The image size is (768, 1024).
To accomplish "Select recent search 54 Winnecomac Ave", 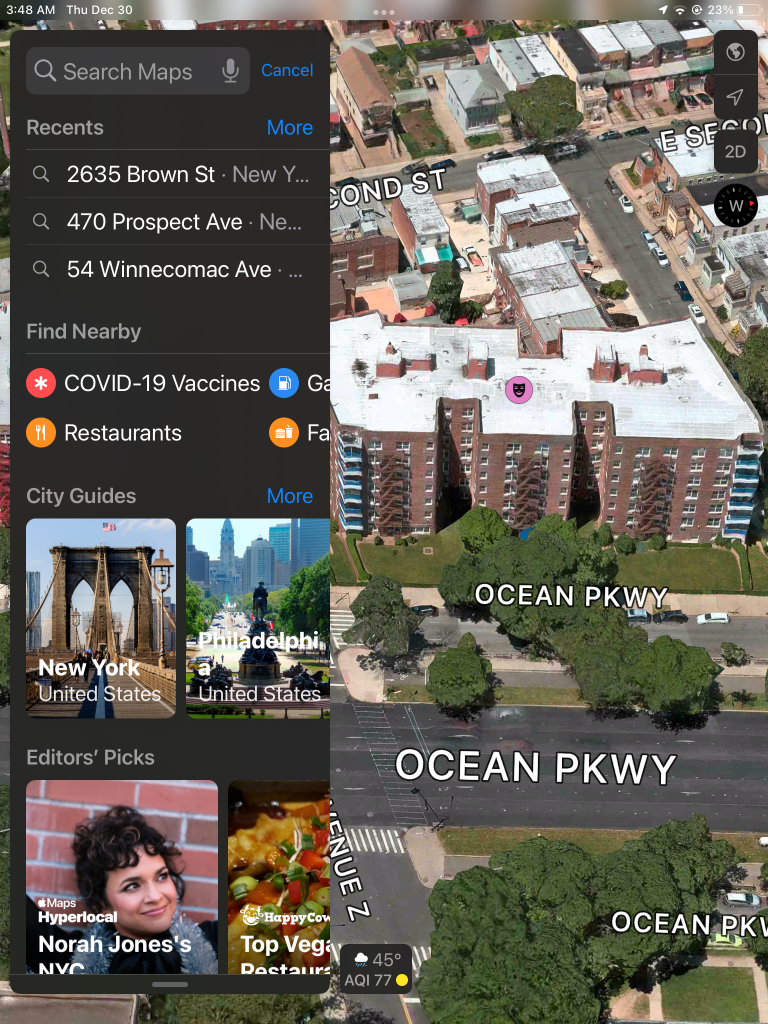I will pos(170,269).
